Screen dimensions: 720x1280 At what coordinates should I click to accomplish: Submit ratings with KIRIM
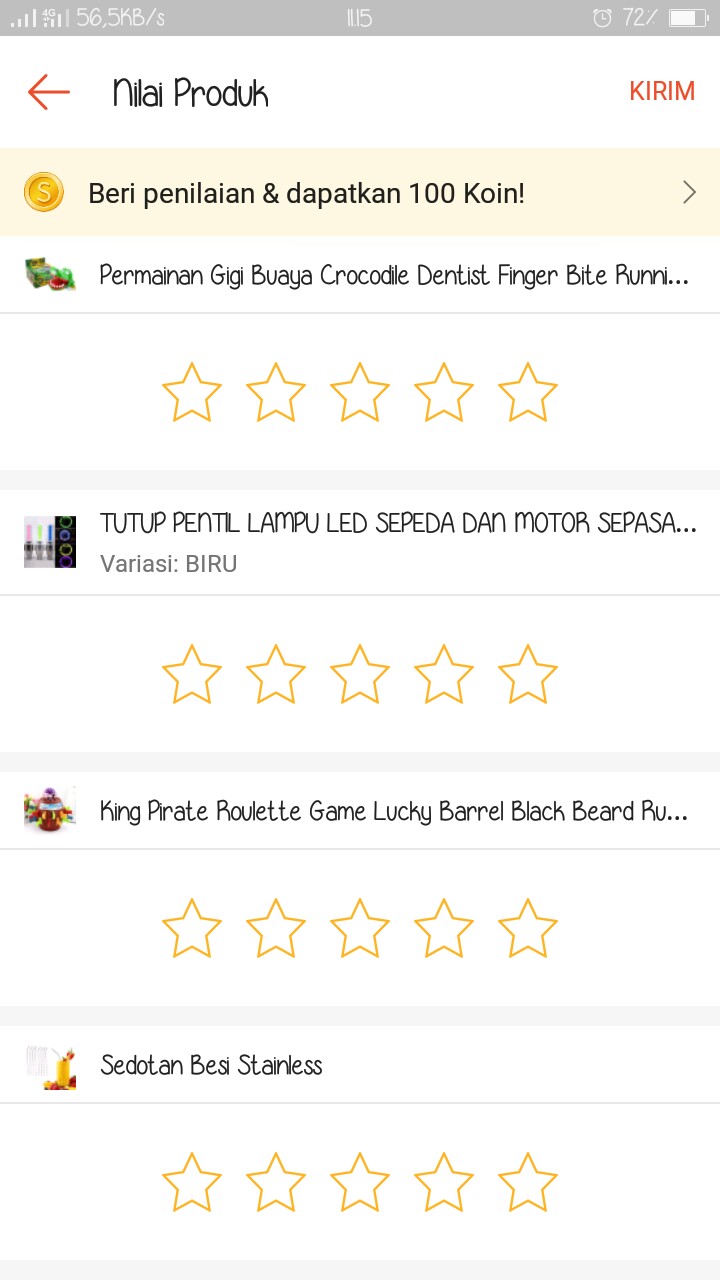pyautogui.click(x=661, y=92)
